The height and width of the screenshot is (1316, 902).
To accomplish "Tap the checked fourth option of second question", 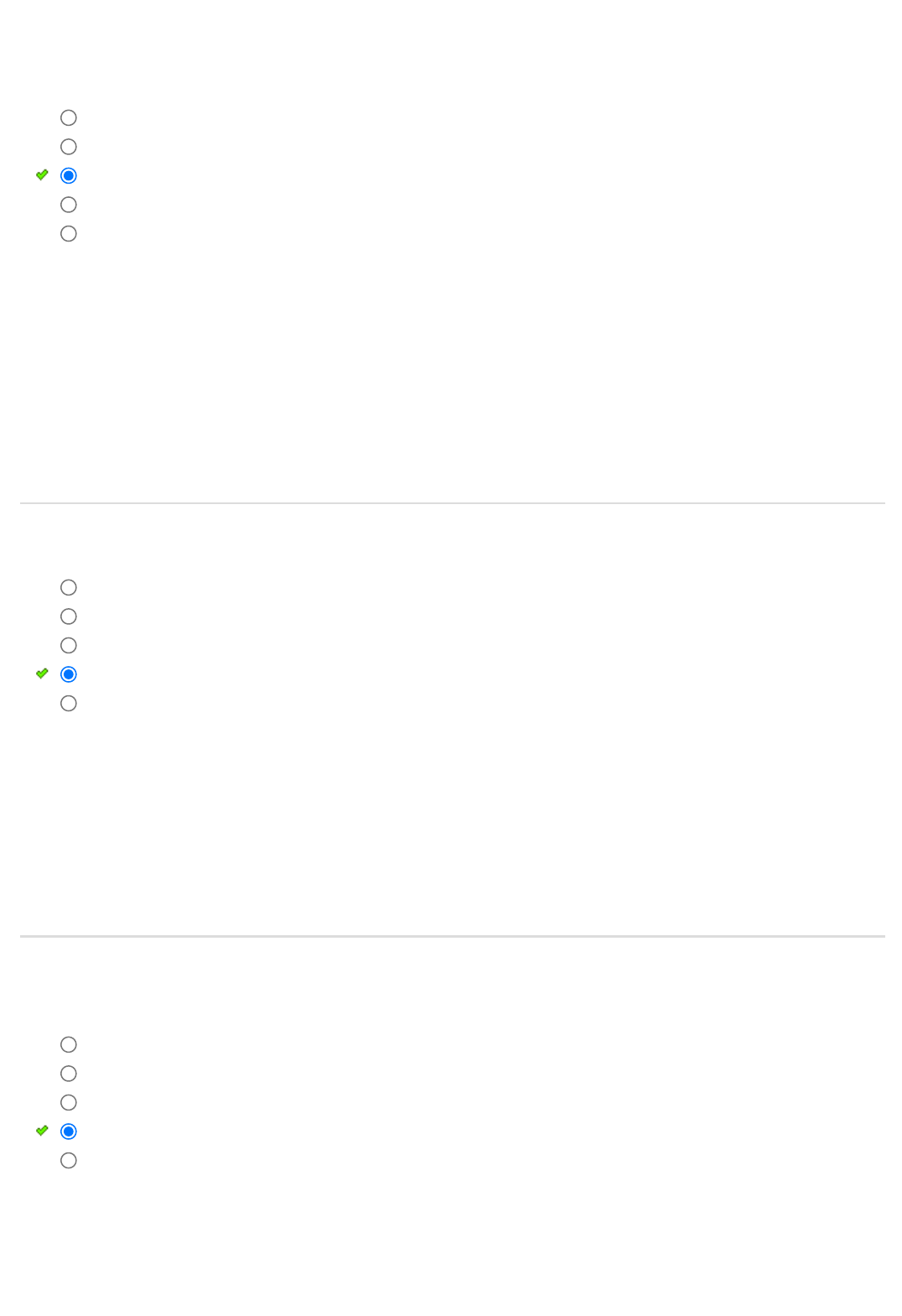I will pos(69,674).
